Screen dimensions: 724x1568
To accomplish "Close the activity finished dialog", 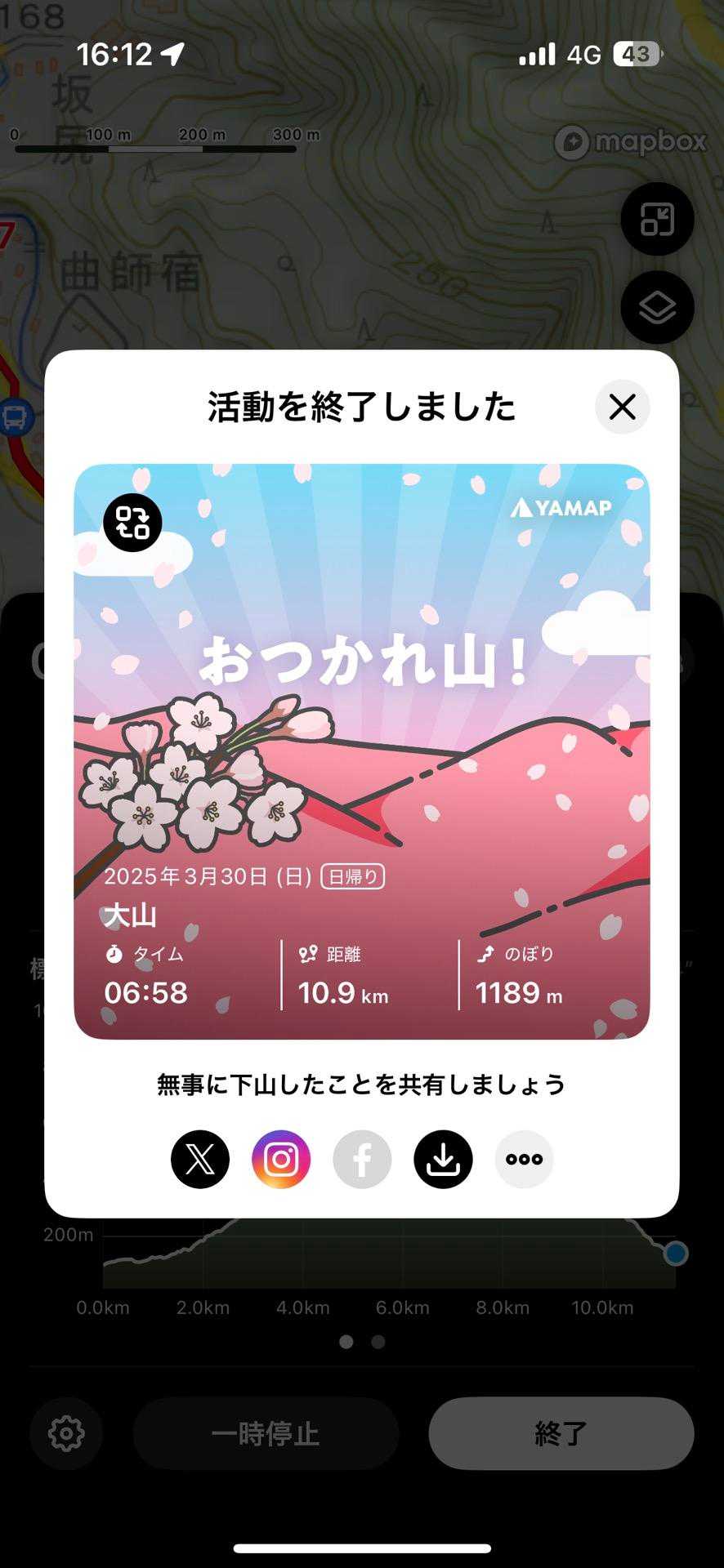I will [x=622, y=407].
